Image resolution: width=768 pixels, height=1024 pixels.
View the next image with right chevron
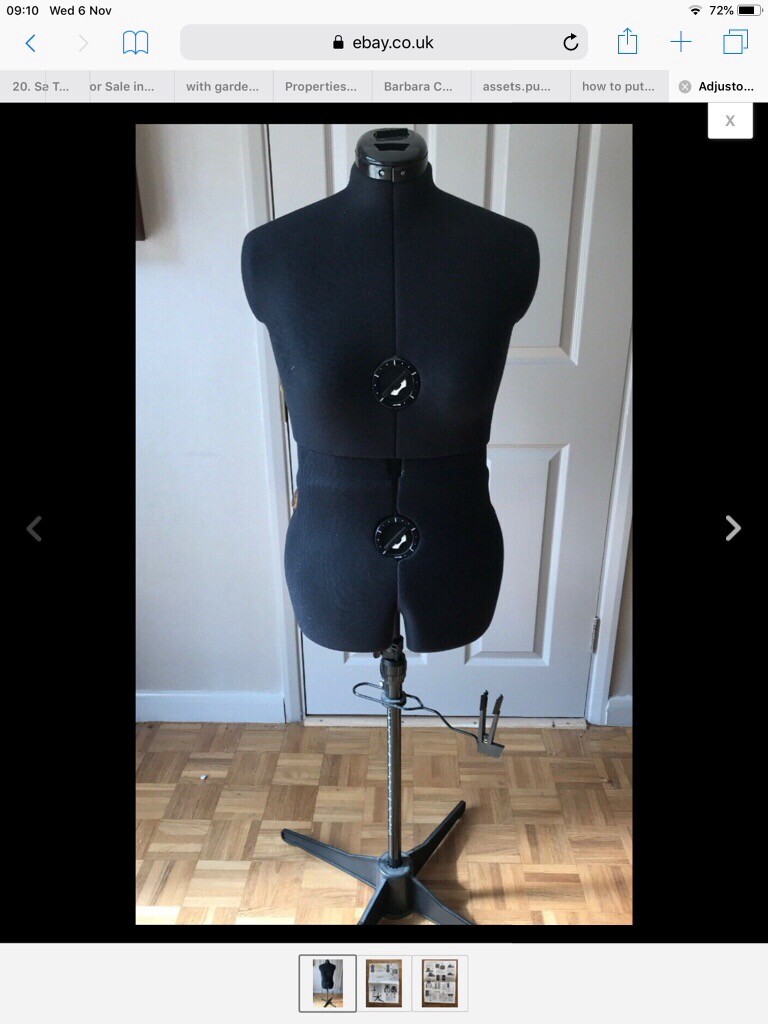pyautogui.click(x=733, y=528)
